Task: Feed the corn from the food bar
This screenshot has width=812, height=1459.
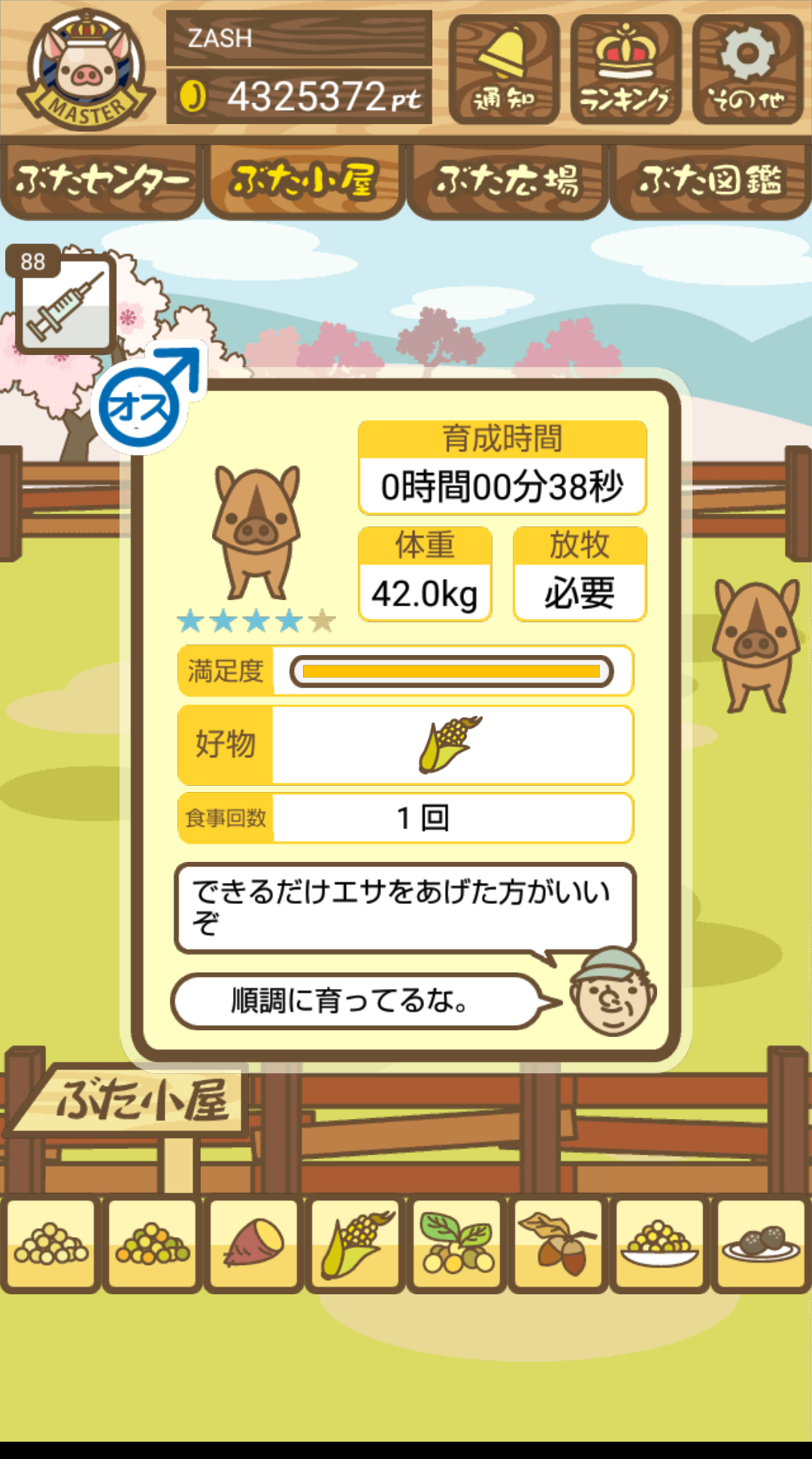Action: [x=356, y=1244]
